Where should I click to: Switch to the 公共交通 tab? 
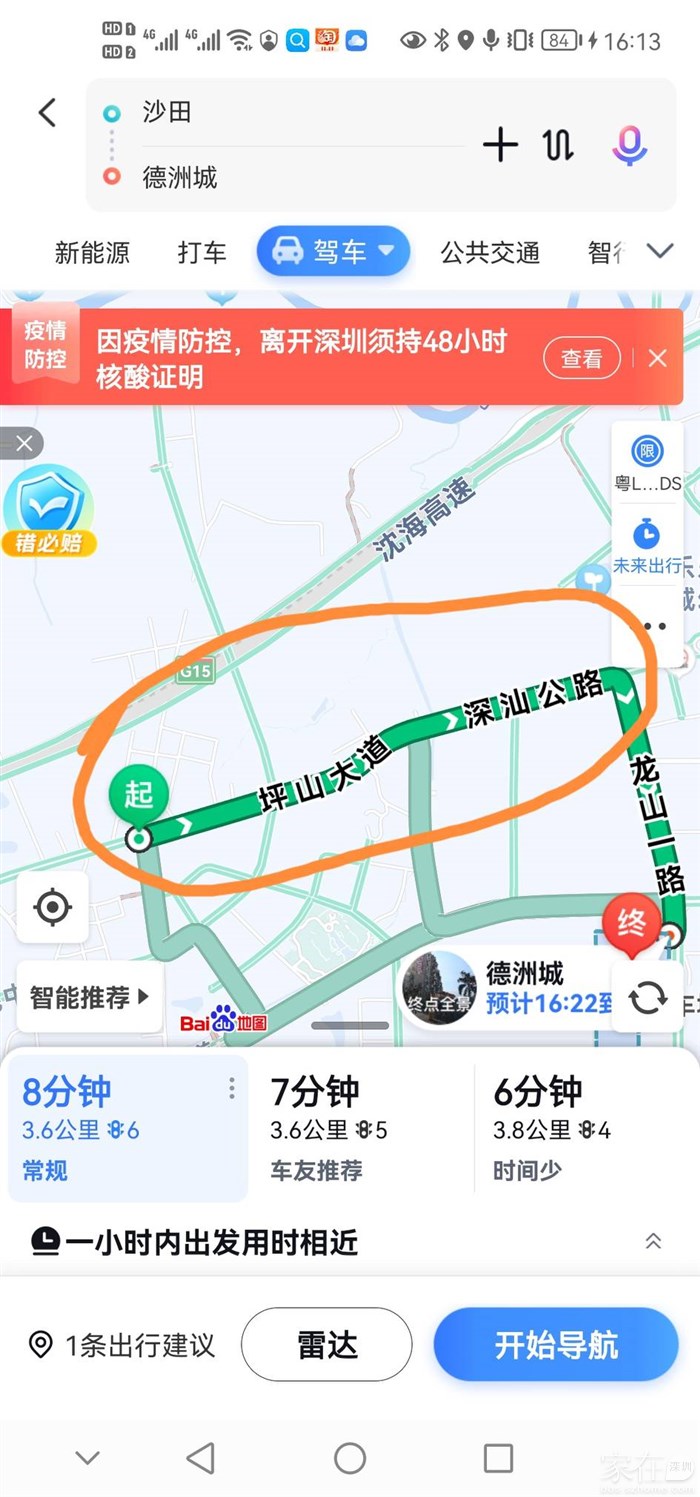point(490,252)
